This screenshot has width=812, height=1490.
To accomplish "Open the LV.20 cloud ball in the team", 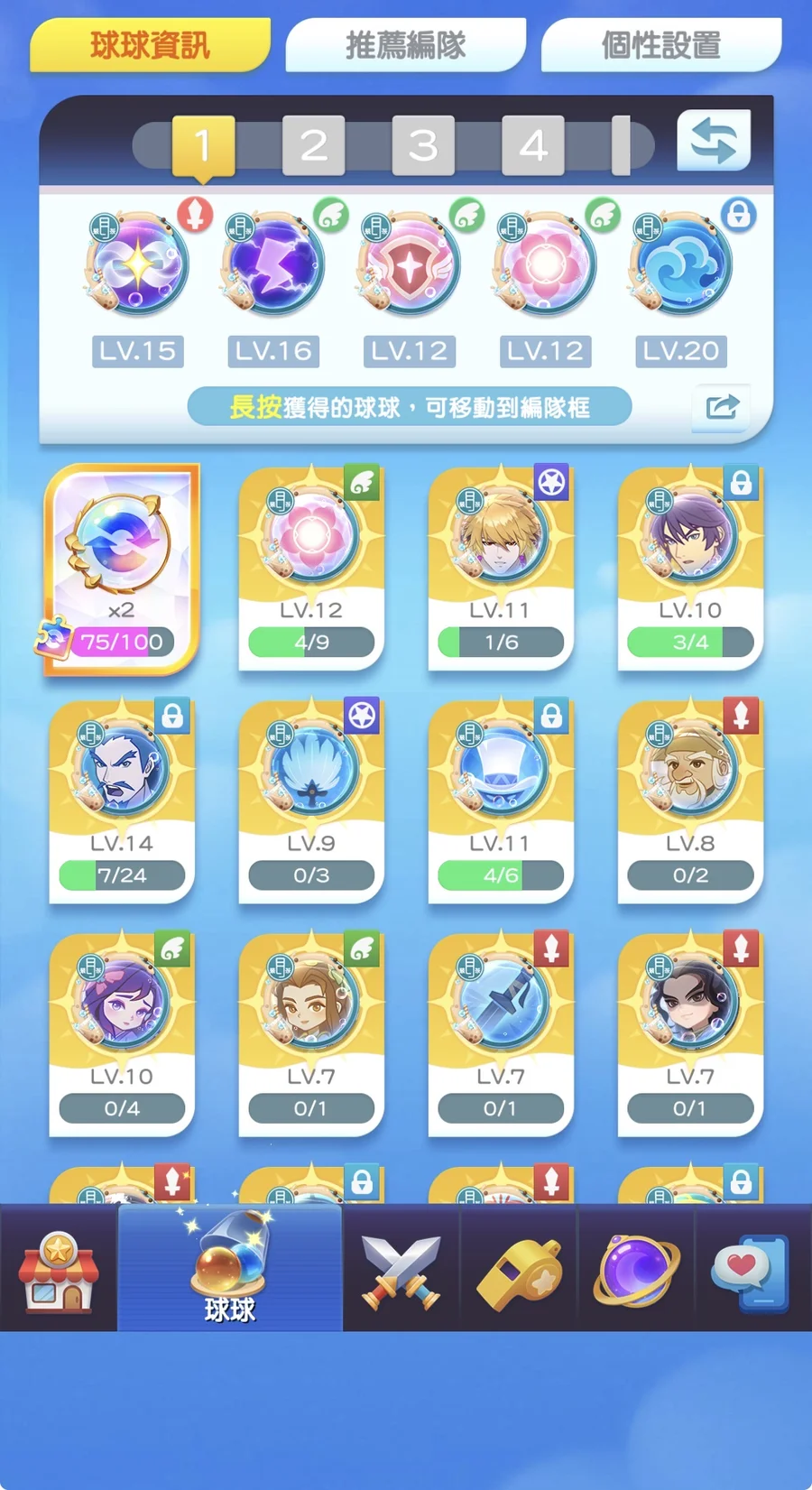I will [682, 266].
